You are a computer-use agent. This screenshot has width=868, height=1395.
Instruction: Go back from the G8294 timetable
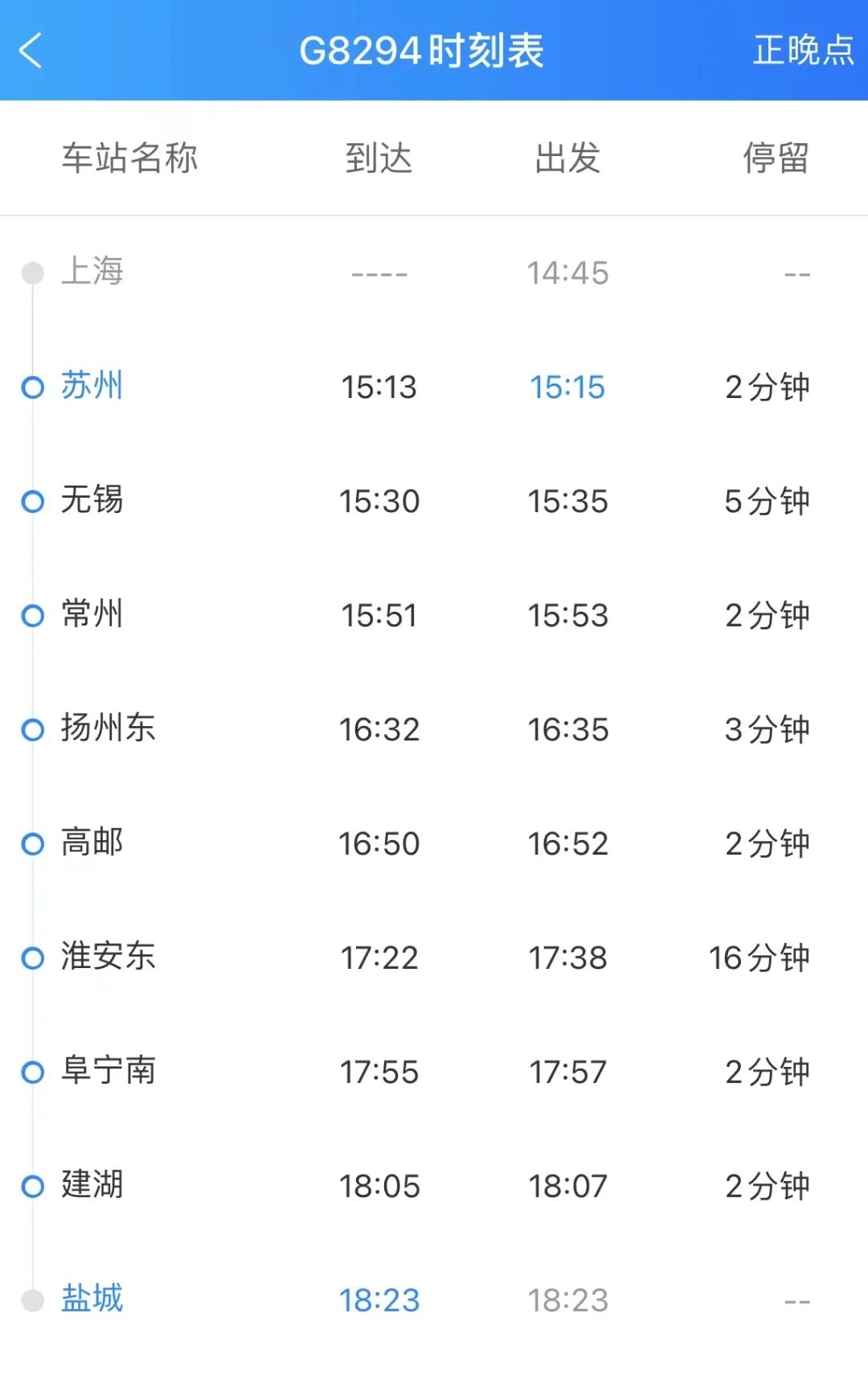[x=31, y=51]
